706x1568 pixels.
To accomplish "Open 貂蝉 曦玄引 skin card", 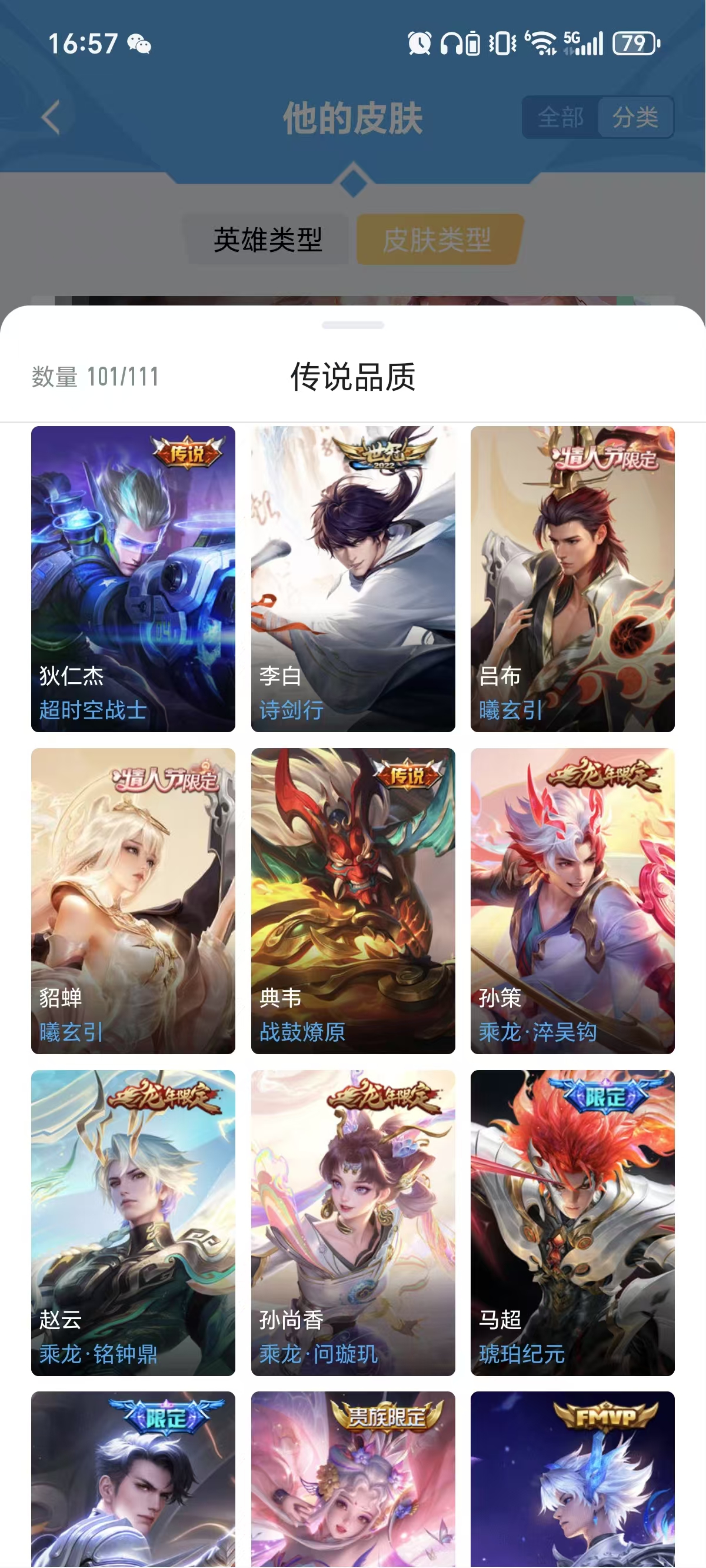I will [x=134, y=901].
